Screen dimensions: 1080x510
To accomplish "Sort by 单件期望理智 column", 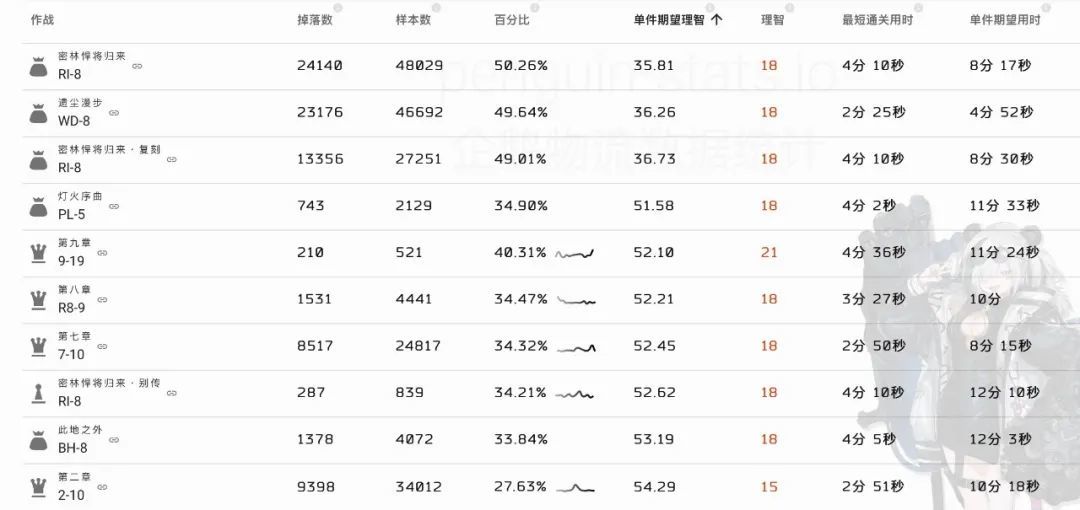I will (x=669, y=20).
